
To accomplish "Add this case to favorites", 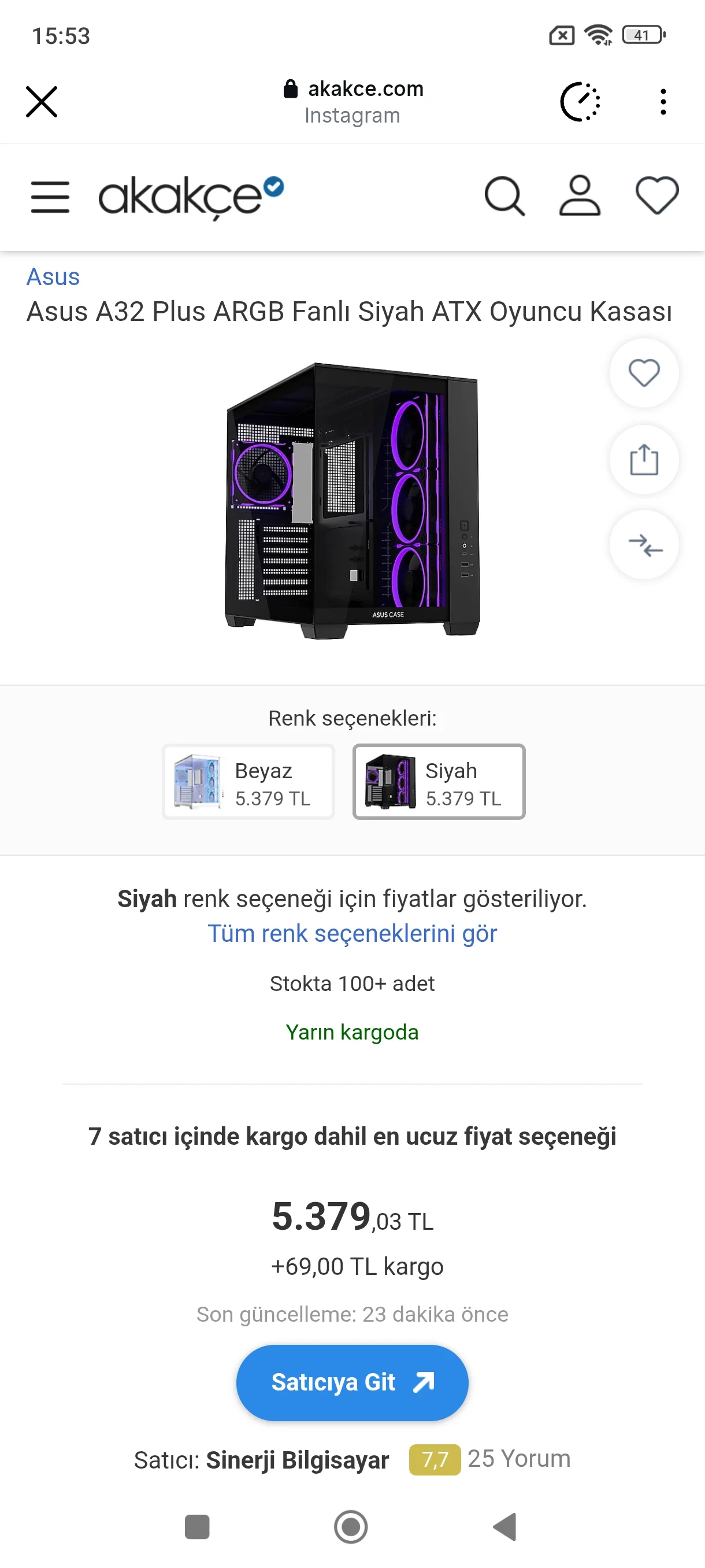I will point(644,373).
